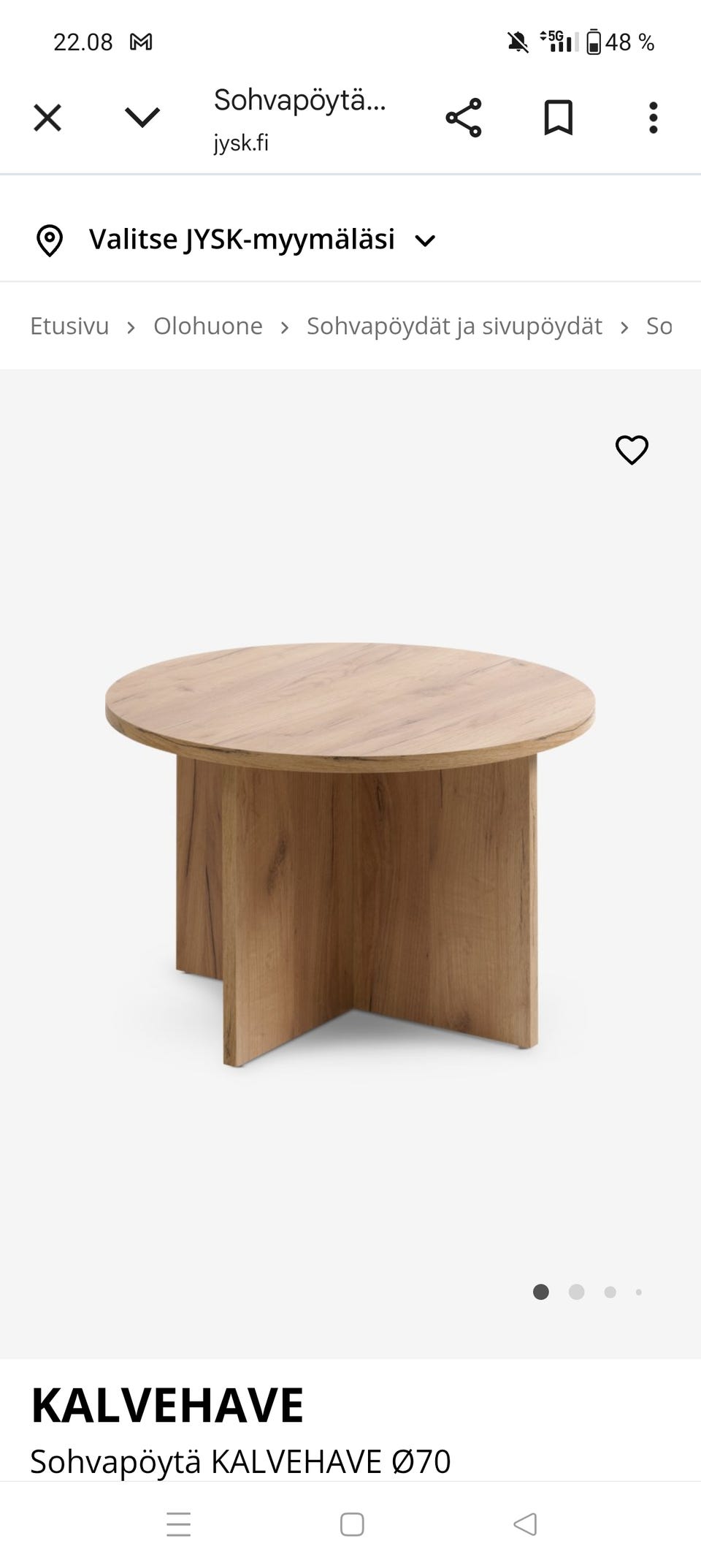The width and height of the screenshot is (701, 1568).
Task: Tap the system back button
Action: tap(525, 1524)
